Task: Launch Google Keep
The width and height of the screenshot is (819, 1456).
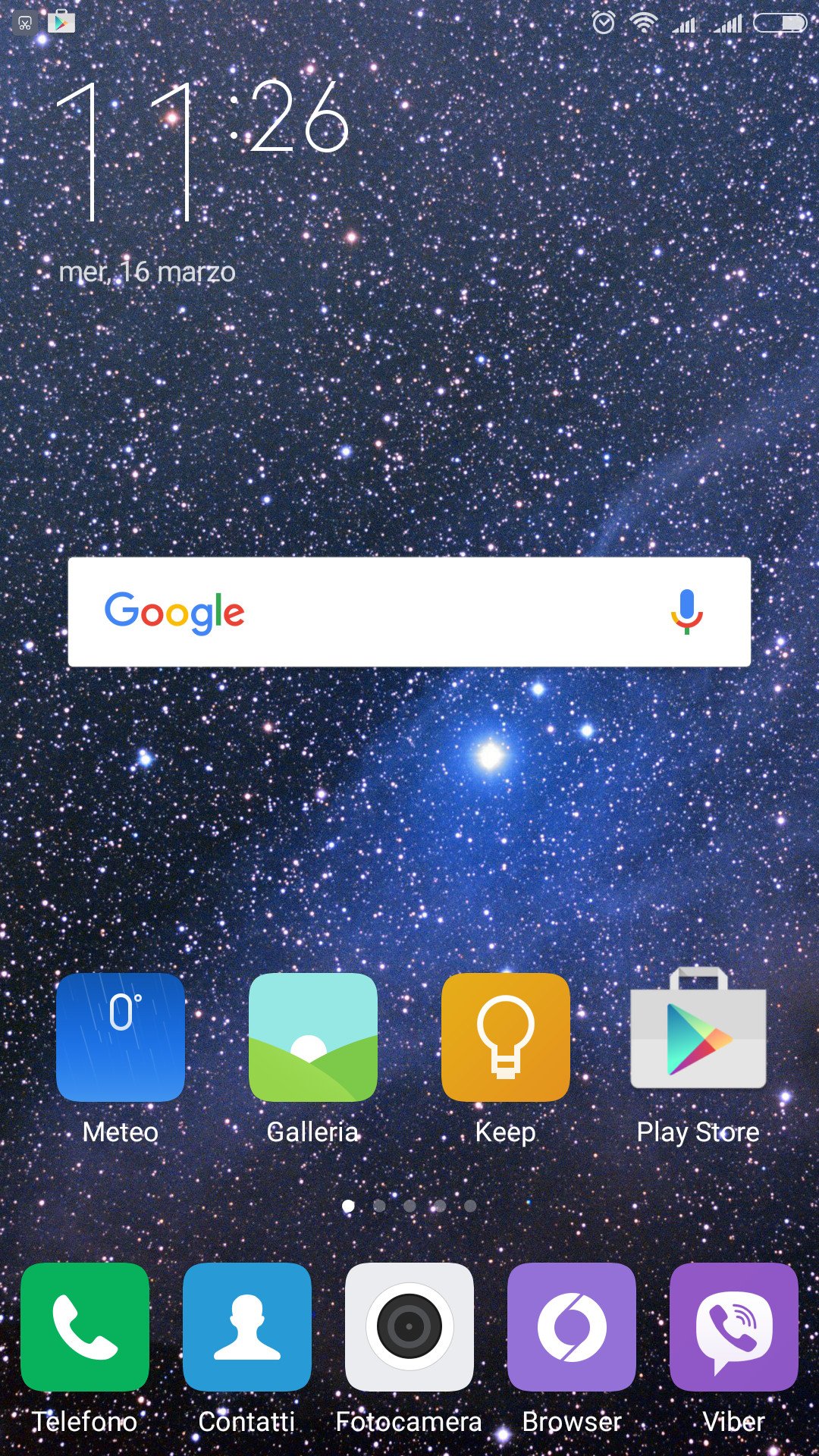Action: point(506,1037)
